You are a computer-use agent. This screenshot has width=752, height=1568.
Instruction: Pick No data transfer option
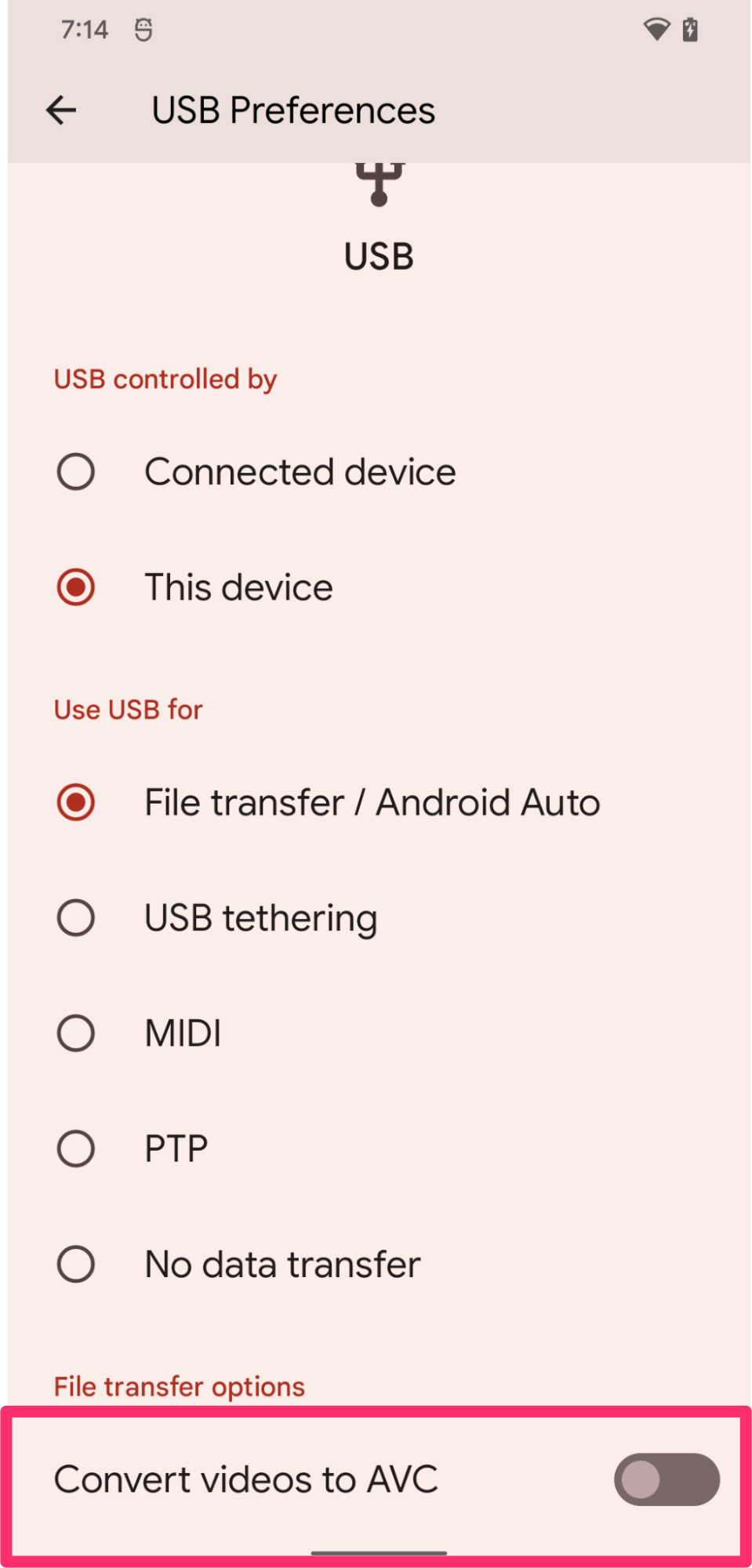[76, 1264]
